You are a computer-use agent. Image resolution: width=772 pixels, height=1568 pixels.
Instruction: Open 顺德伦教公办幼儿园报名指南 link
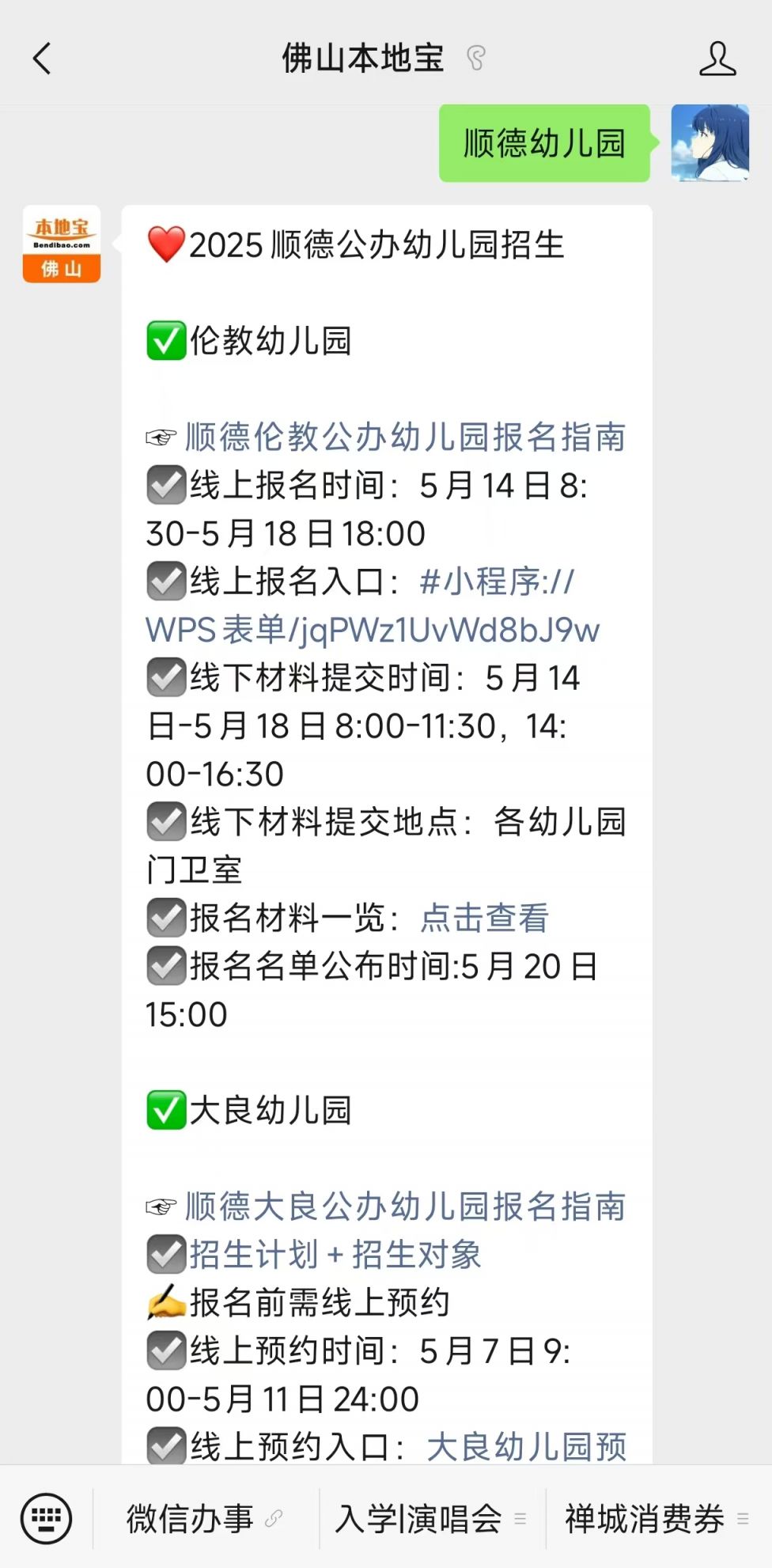[x=405, y=437]
